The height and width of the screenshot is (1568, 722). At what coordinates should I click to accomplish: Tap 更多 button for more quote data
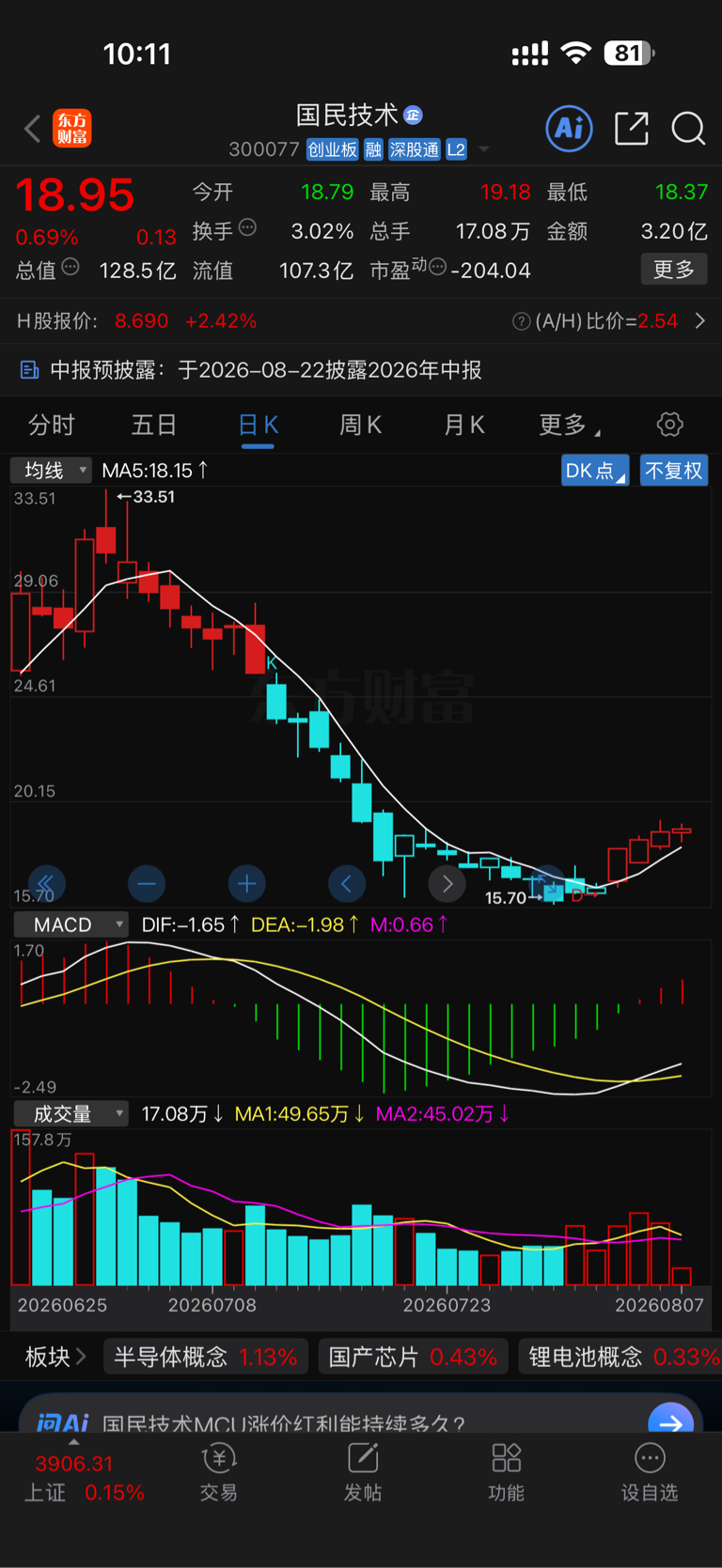click(x=674, y=270)
